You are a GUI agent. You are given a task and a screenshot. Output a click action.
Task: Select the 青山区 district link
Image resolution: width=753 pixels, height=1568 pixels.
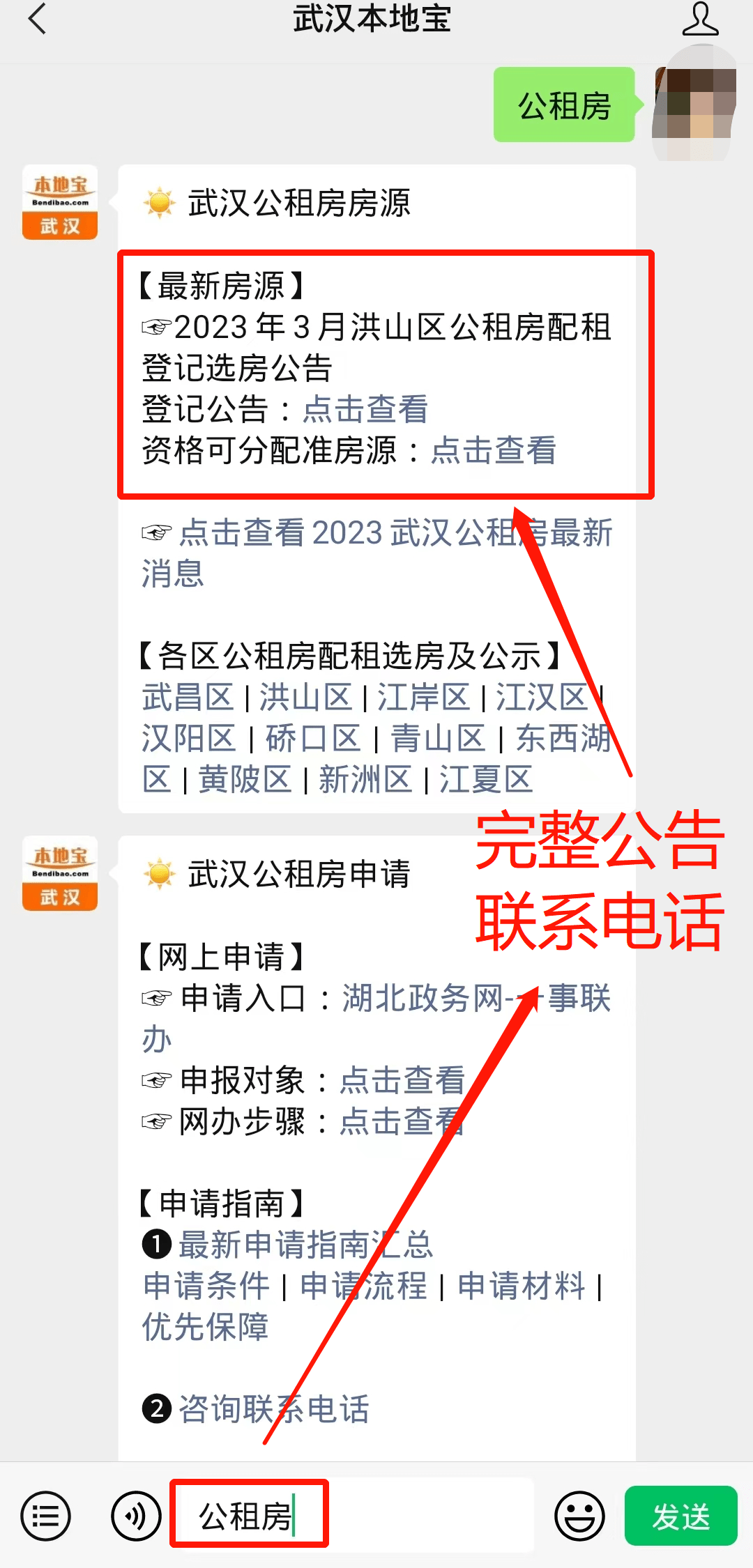(438, 738)
